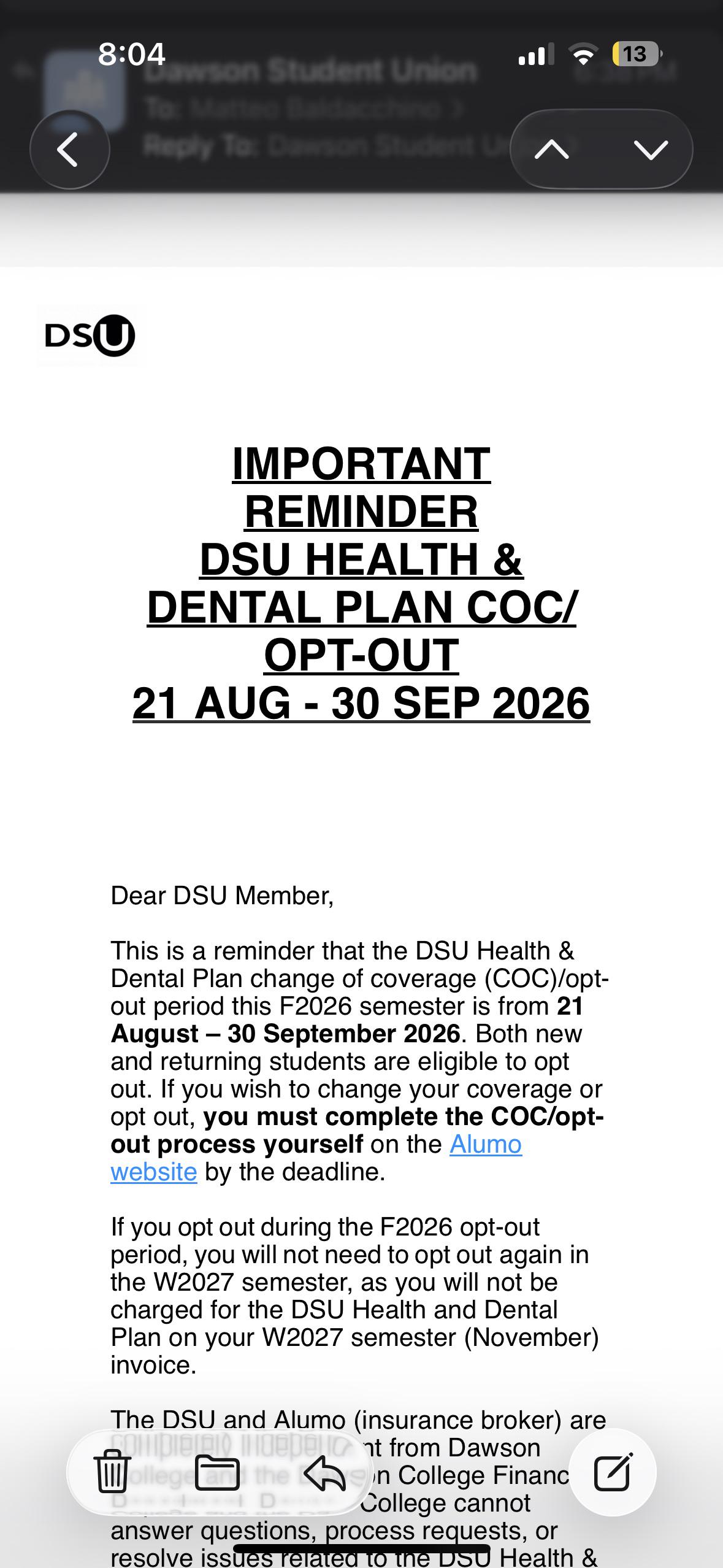Jump to the previous email with up arrow

551,149
